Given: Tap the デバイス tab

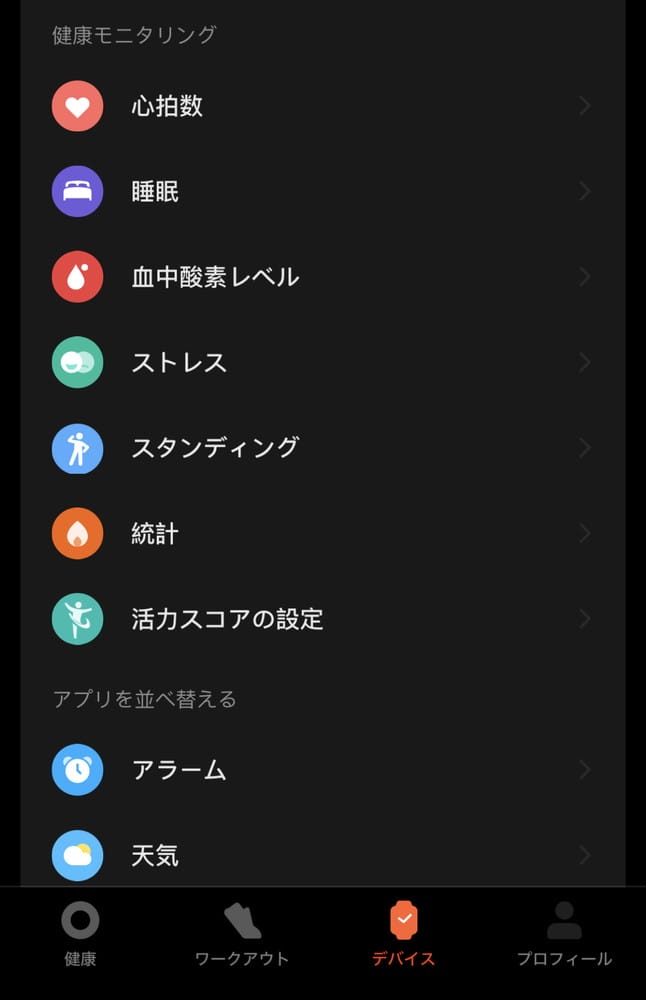Looking at the screenshot, I should coord(403,934).
